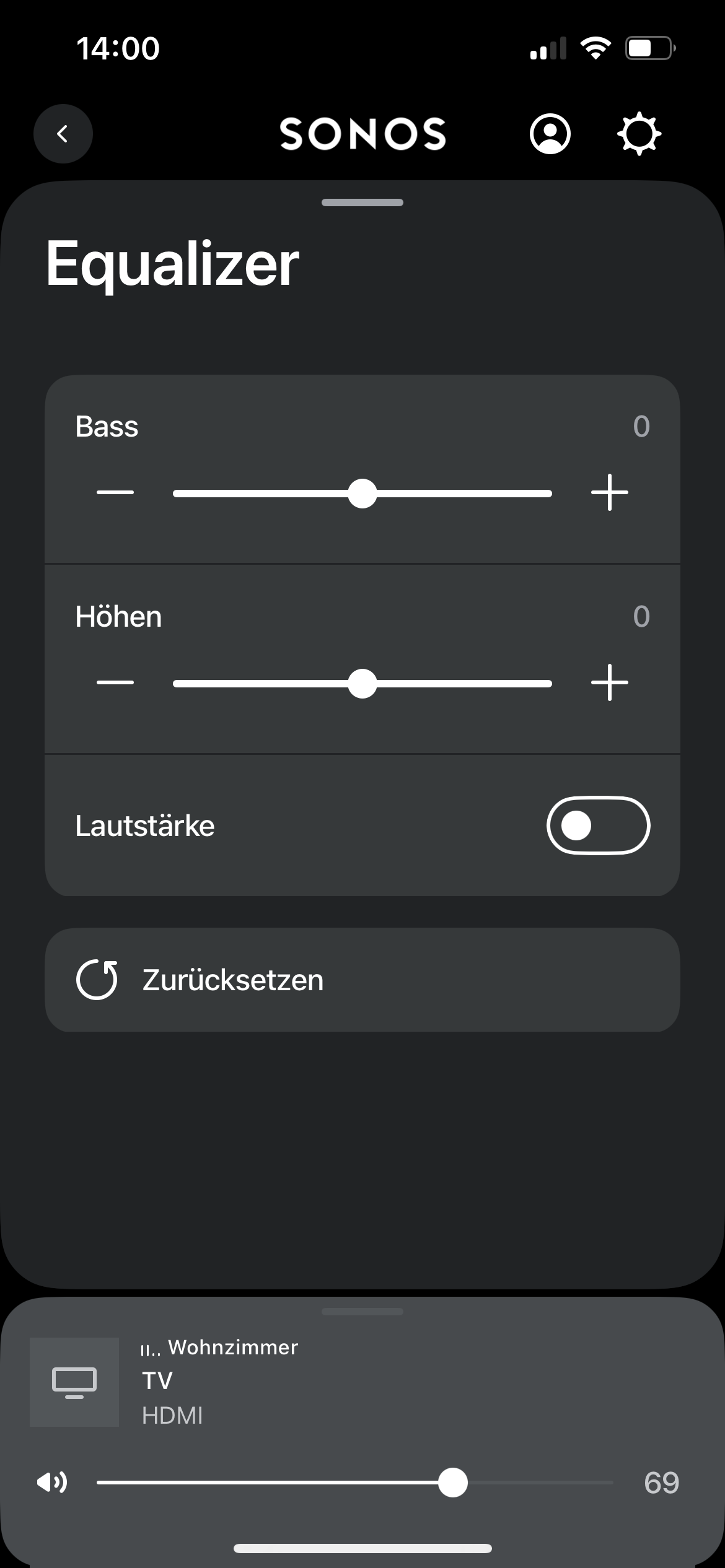
Task: Decrease Bass with the minus button
Action: [115, 493]
